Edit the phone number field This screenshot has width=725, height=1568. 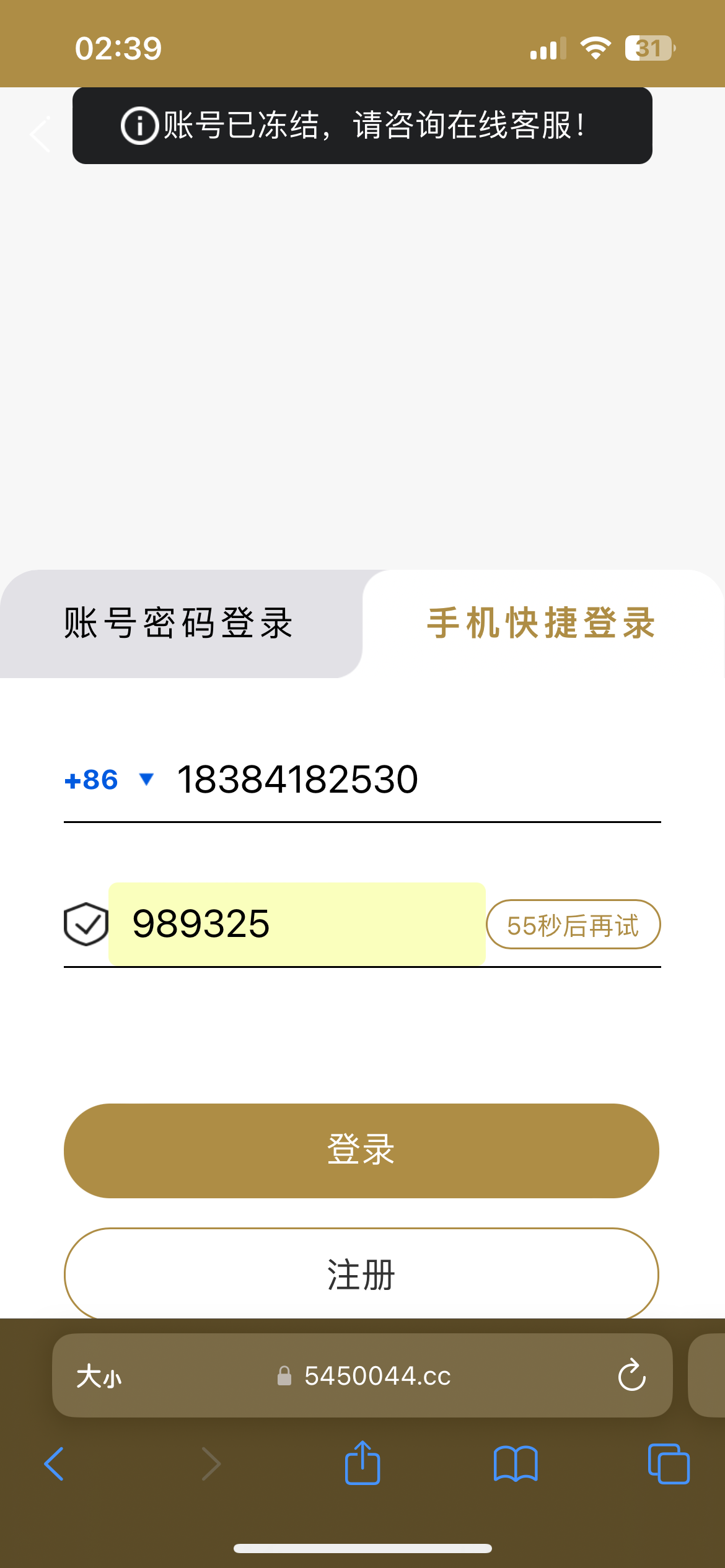[409, 780]
